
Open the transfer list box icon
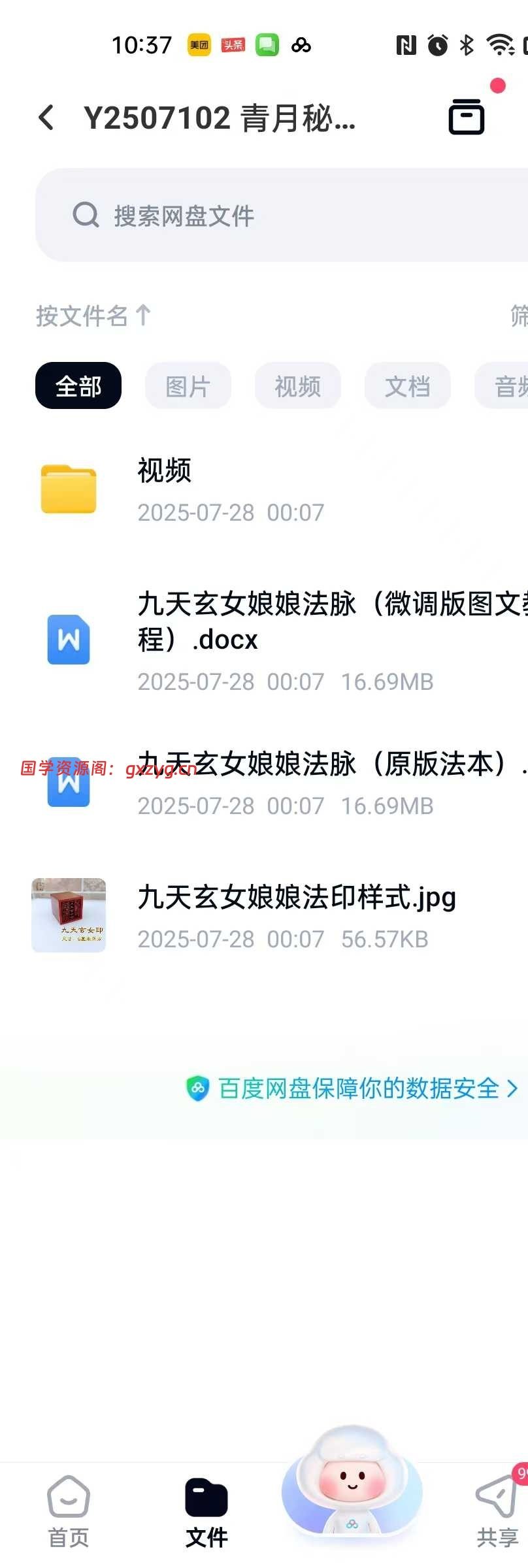click(x=466, y=118)
